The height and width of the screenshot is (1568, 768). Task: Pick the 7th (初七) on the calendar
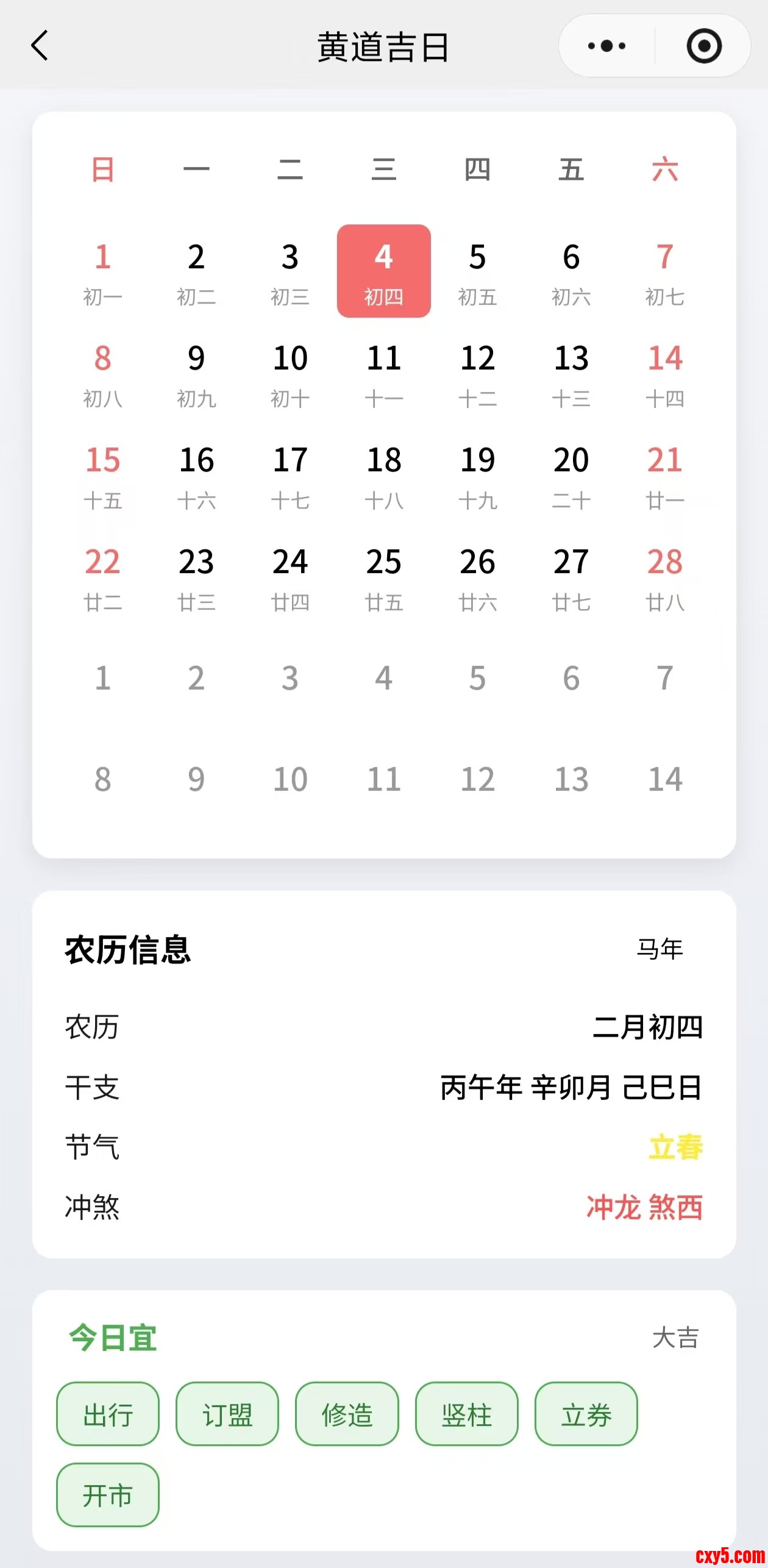(x=664, y=271)
